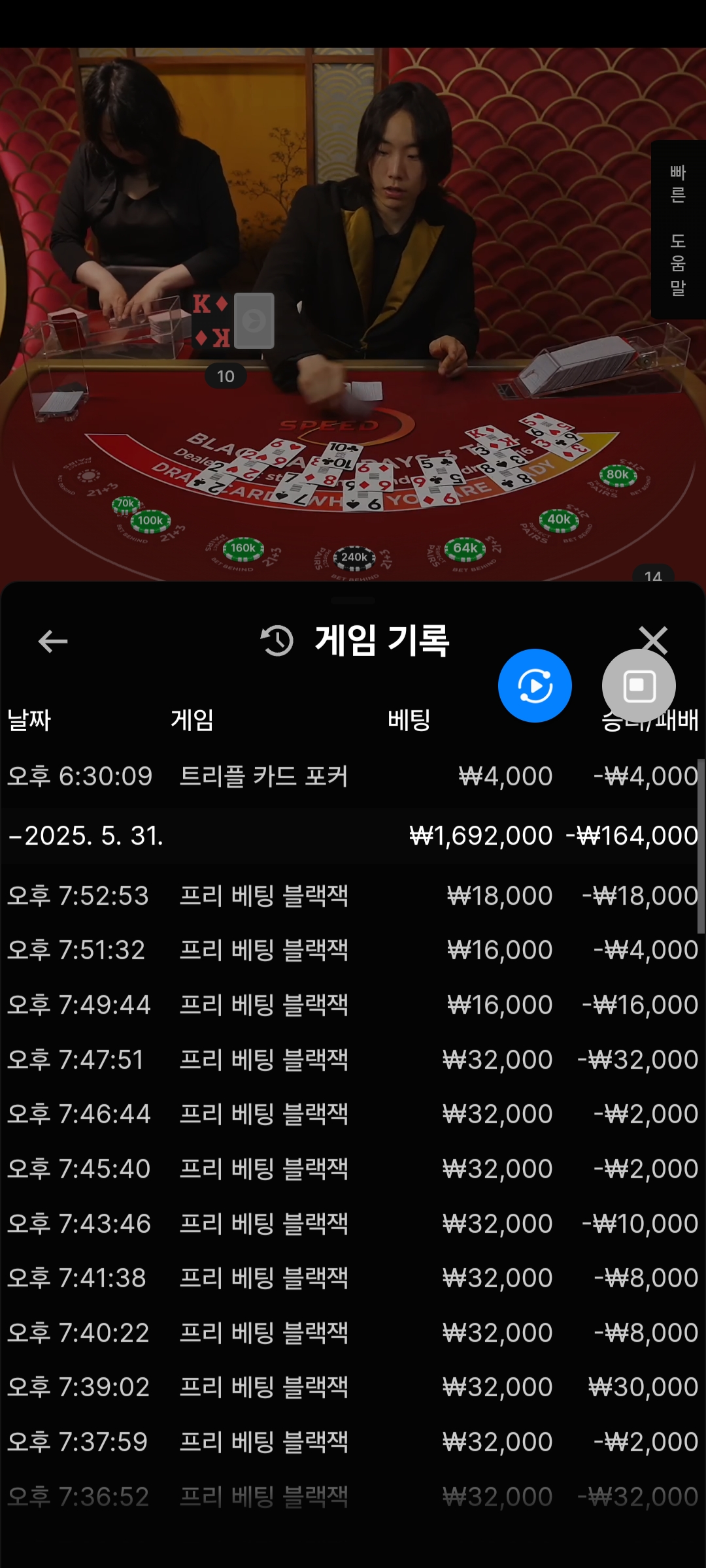Viewport: 706px width, 1568px height.
Task: Open the 오후 7:52:53 blackjack record
Action: 353,896
